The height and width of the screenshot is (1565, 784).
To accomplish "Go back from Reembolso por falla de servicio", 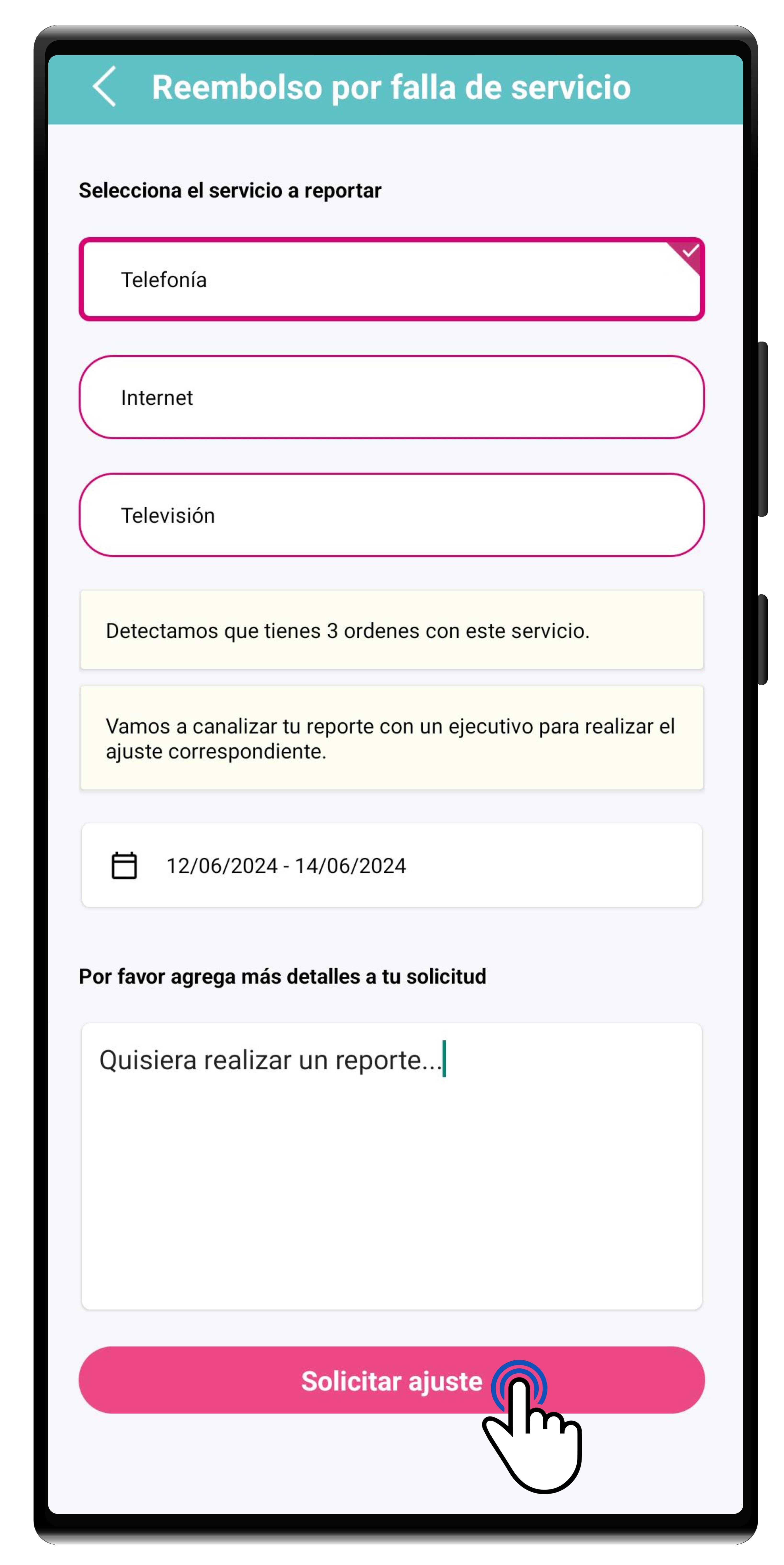I will pyautogui.click(x=104, y=87).
